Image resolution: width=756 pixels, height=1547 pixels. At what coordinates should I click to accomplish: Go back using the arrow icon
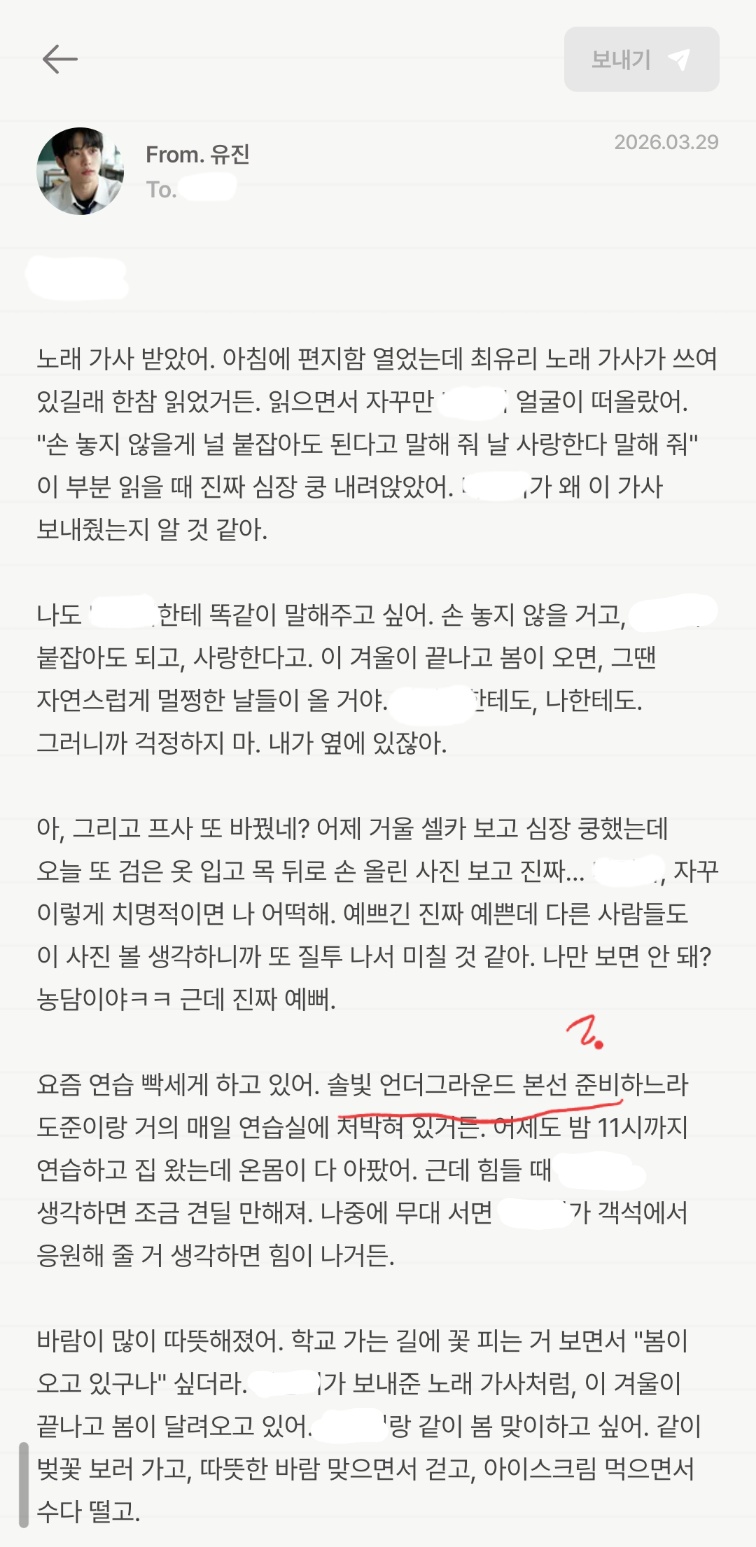pos(60,59)
